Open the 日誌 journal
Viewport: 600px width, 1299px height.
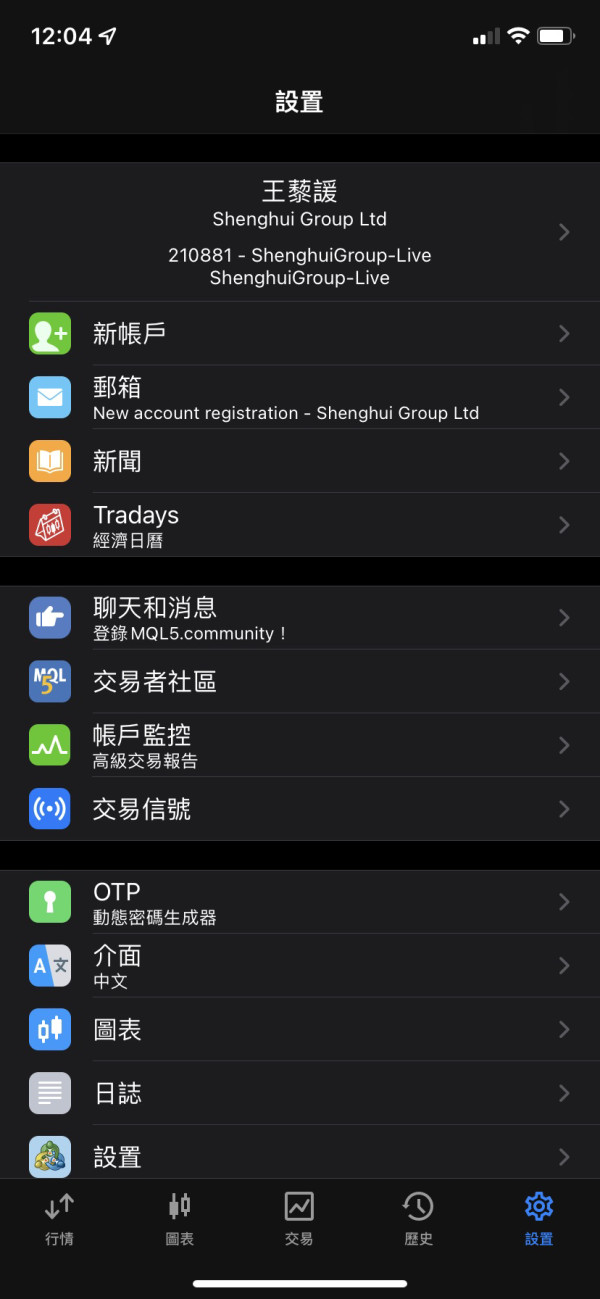click(x=300, y=1094)
